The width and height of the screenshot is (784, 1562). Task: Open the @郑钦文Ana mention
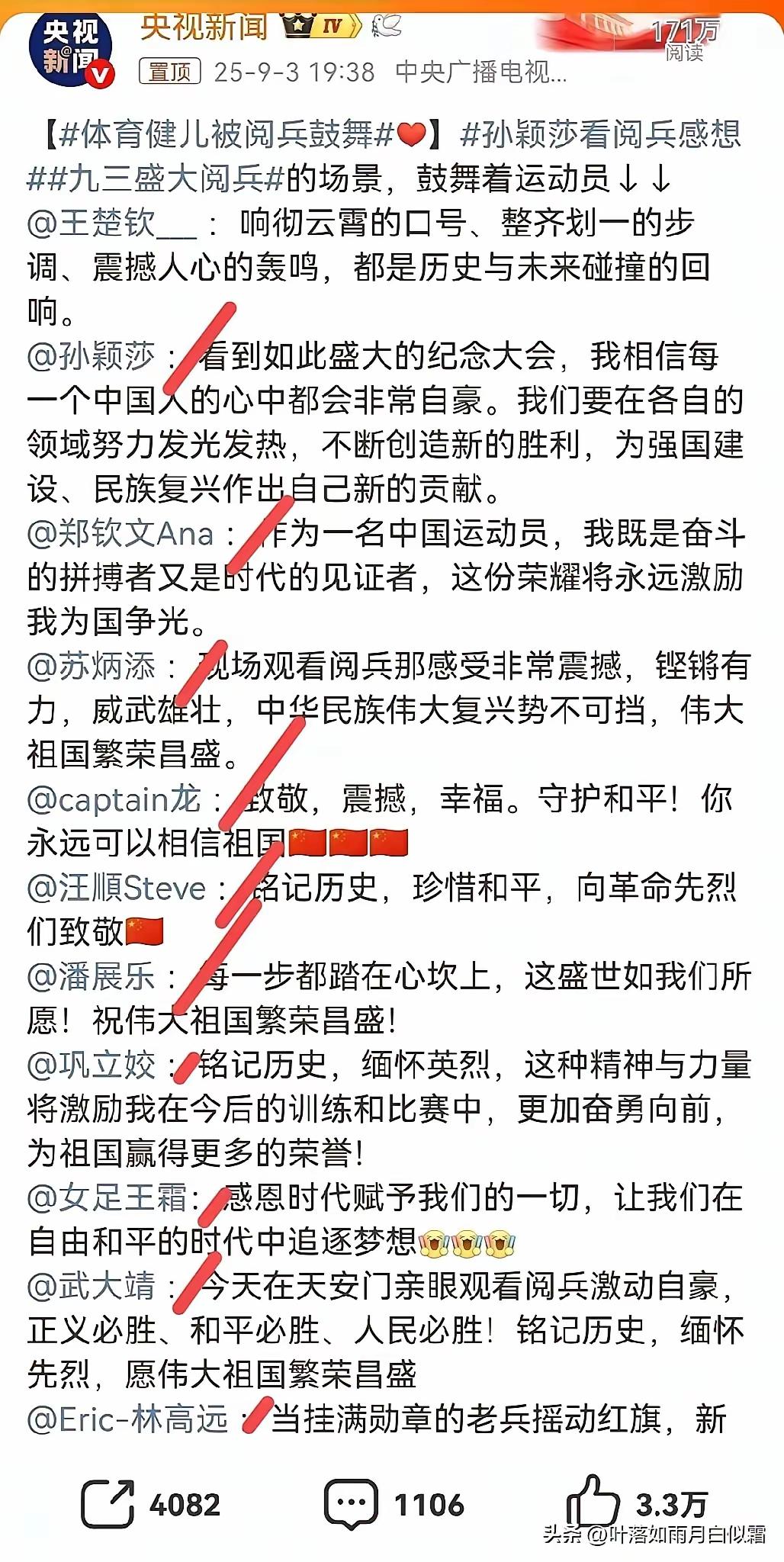120,533
